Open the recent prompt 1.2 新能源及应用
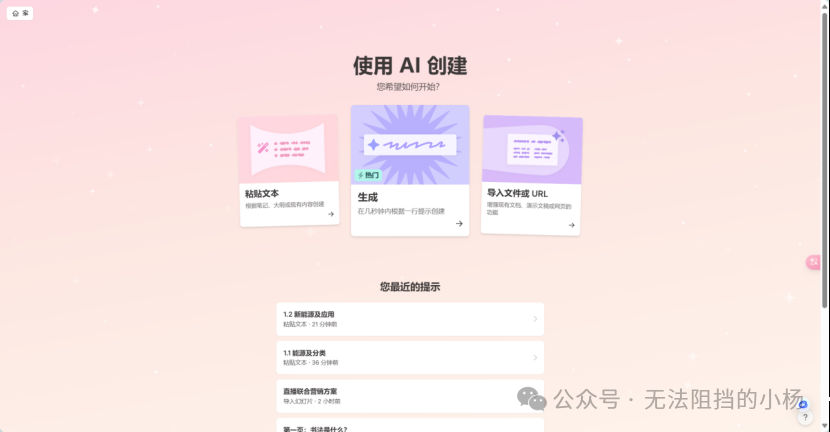 click(409, 319)
